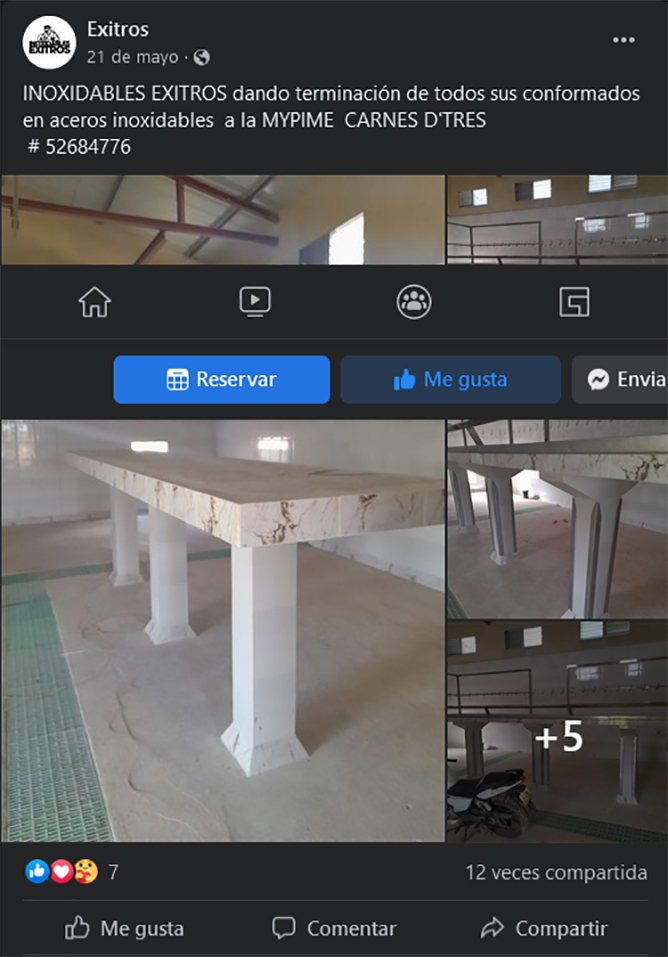View the +5 more photos tile

[557, 737]
